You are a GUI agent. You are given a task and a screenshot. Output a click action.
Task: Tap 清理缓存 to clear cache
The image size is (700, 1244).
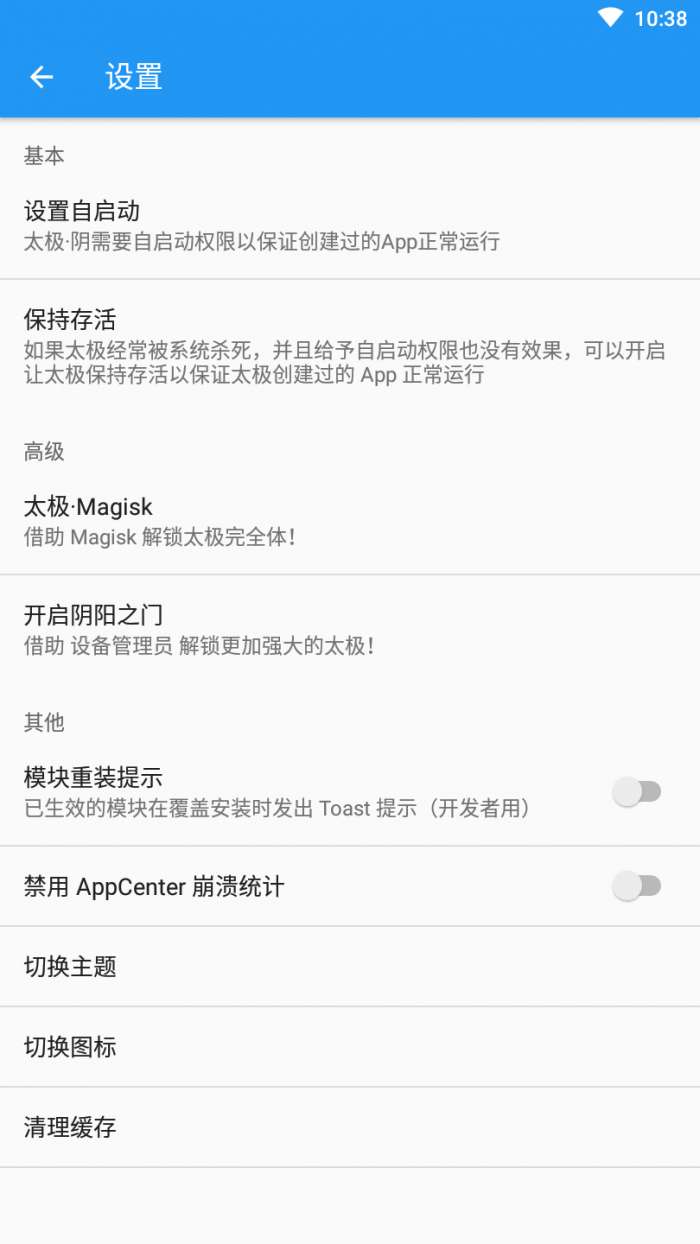click(x=350, y=1128)
